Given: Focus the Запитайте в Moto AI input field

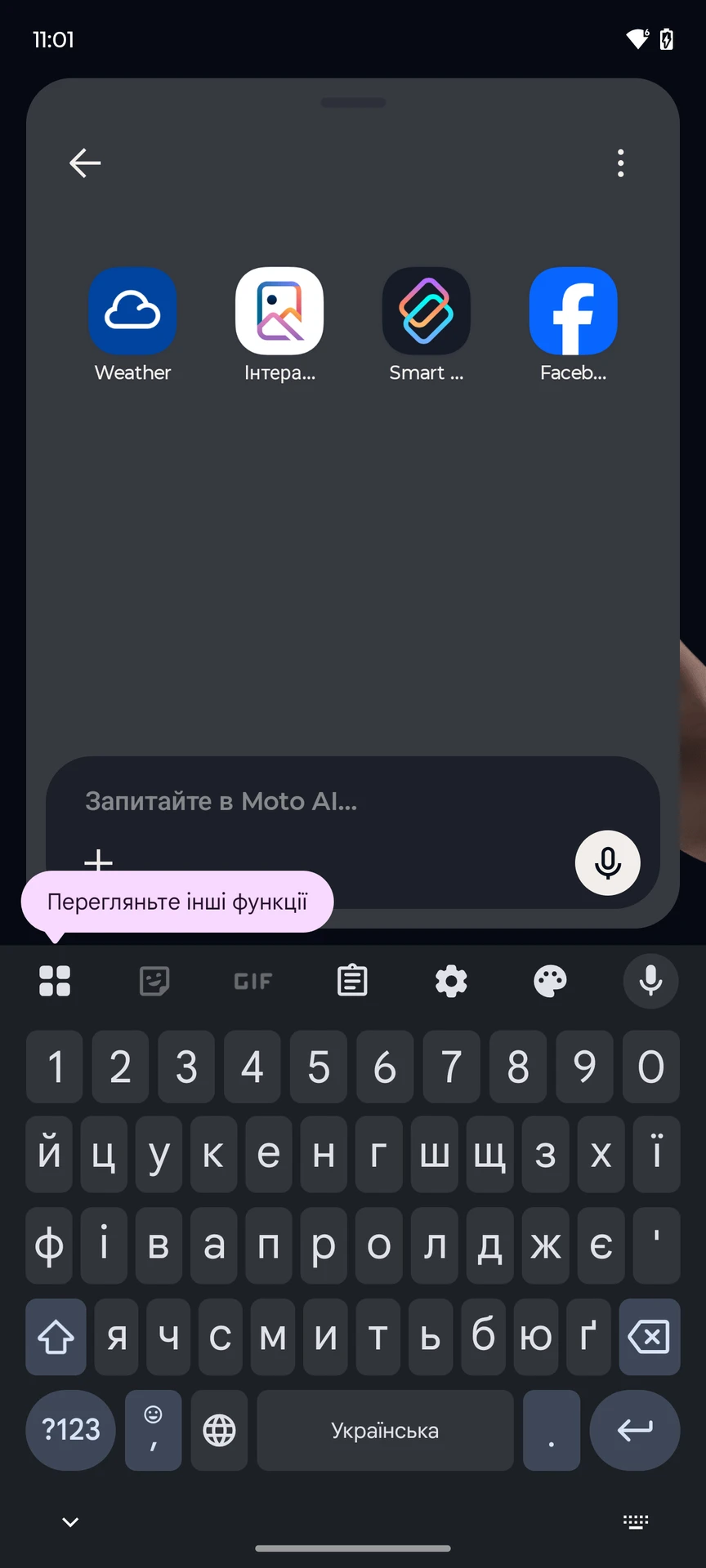Looking at the screenshot, I should coord(327,801).
